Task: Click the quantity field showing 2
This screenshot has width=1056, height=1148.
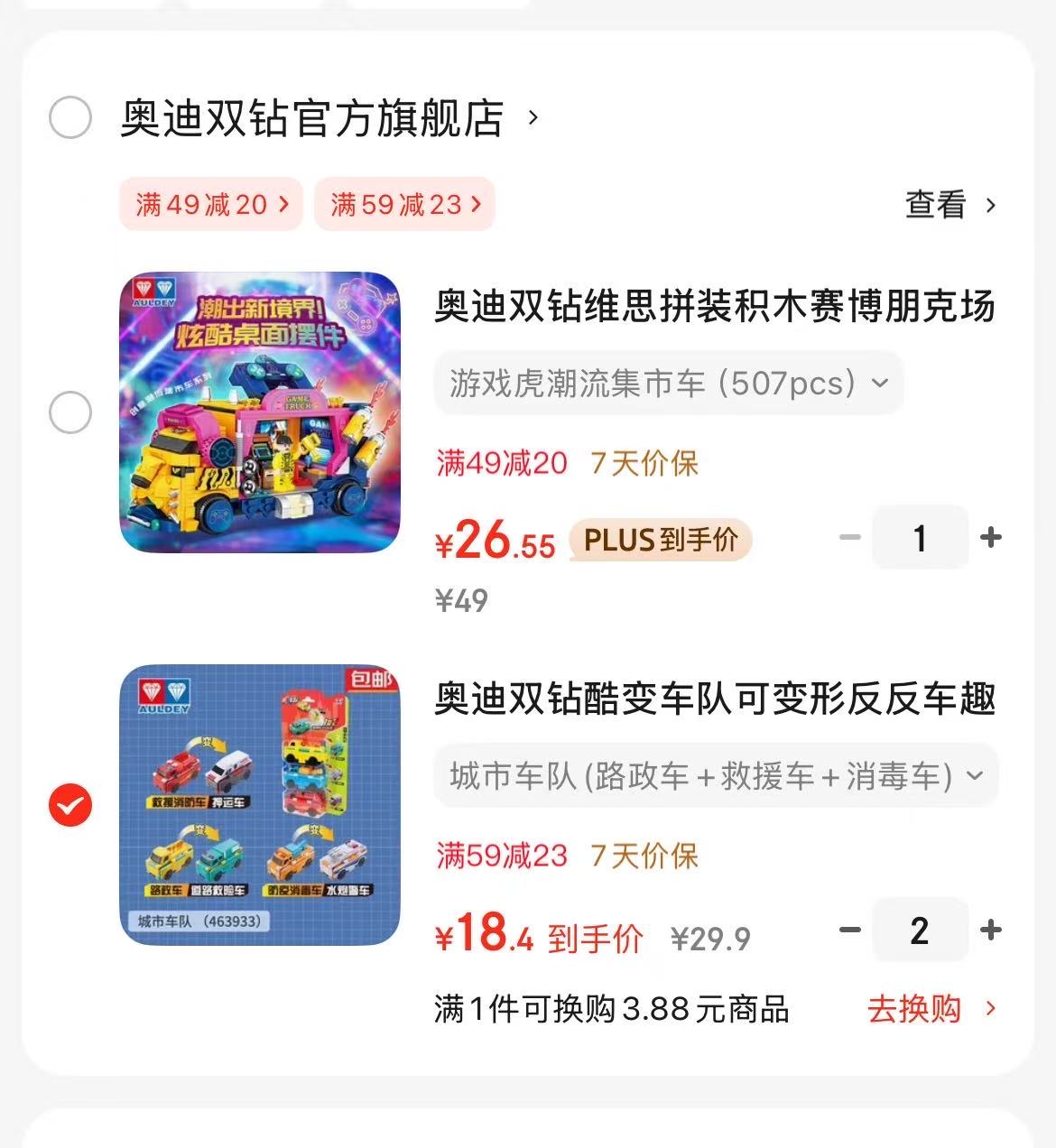Action: click(x=920, y=930)
